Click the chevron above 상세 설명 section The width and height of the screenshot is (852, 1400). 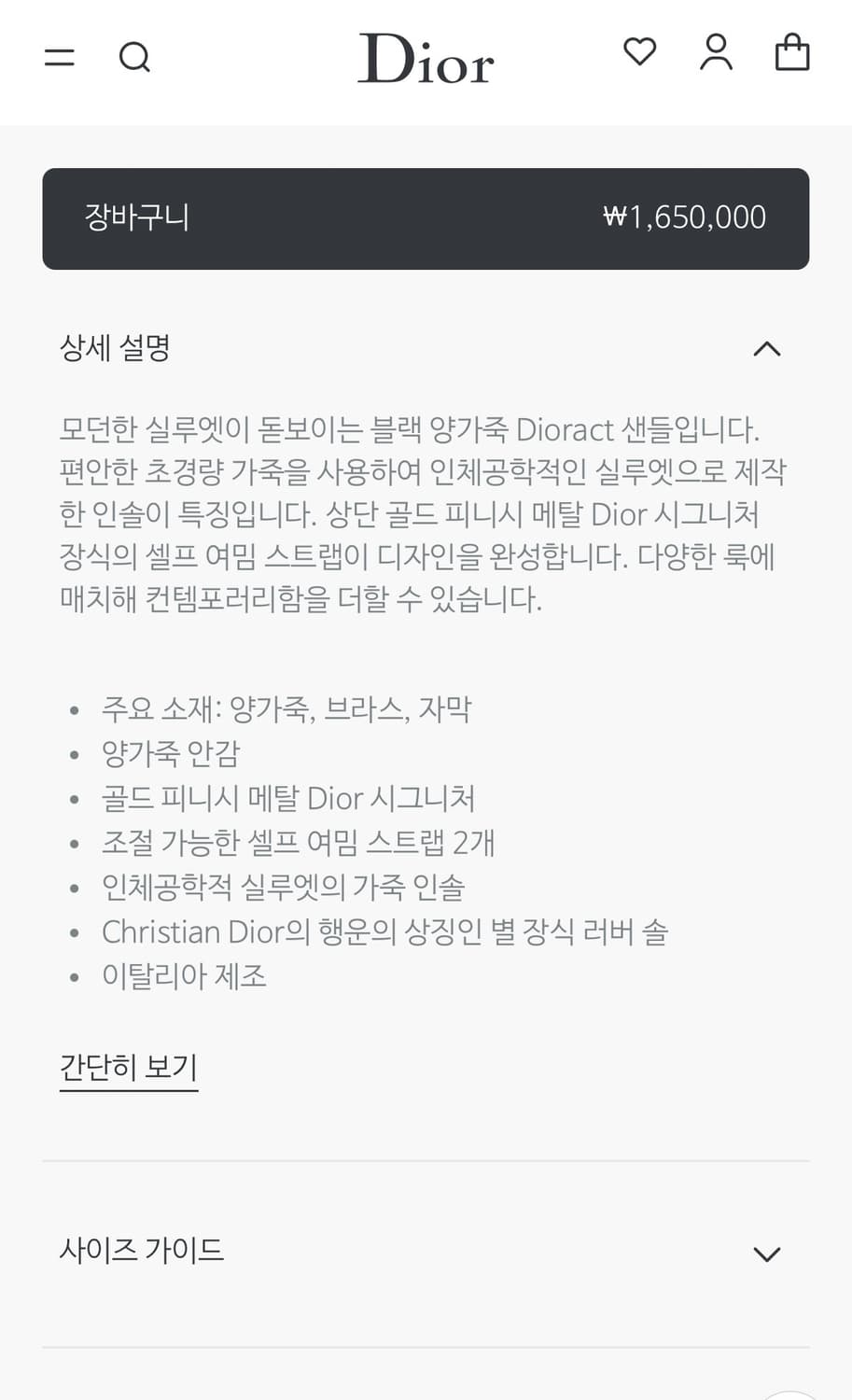767,349
